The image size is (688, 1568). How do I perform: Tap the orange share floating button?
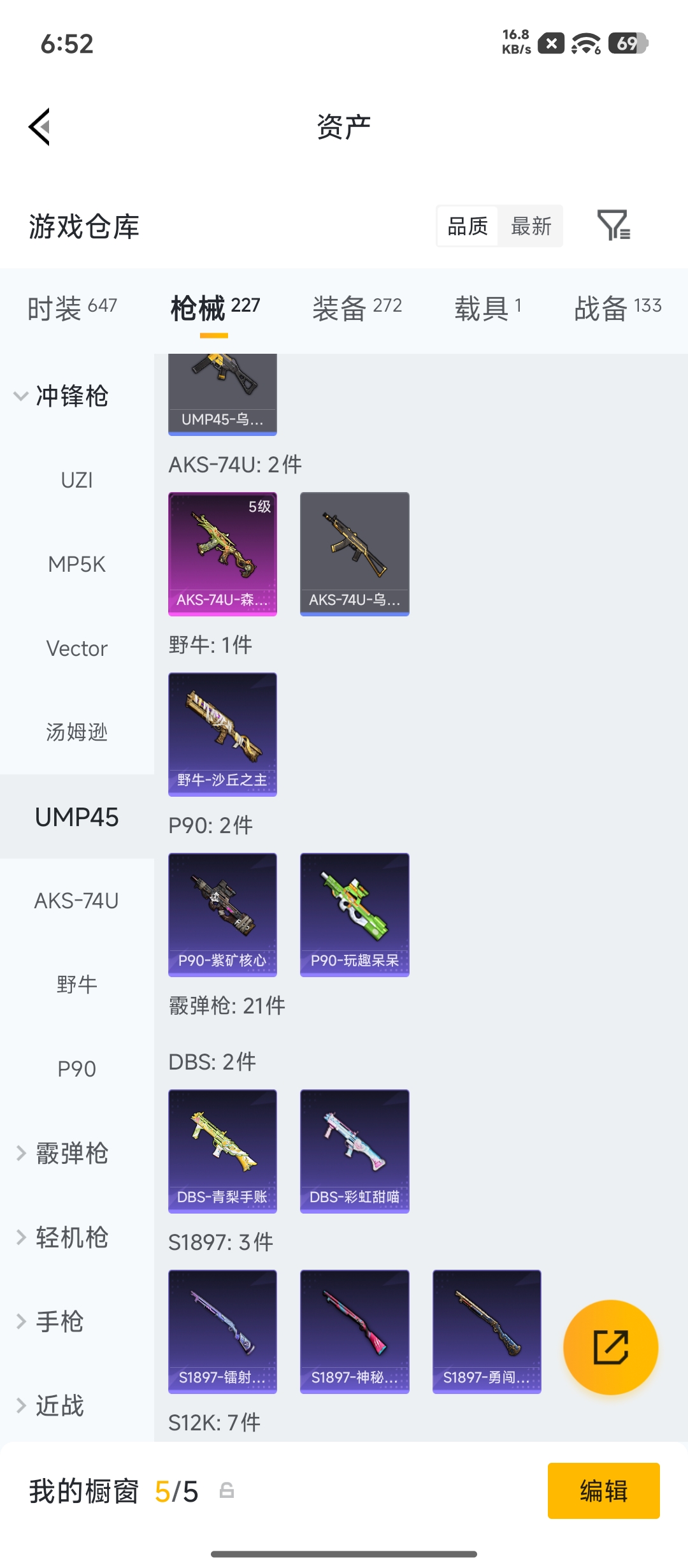click(x=611, y=1347)
